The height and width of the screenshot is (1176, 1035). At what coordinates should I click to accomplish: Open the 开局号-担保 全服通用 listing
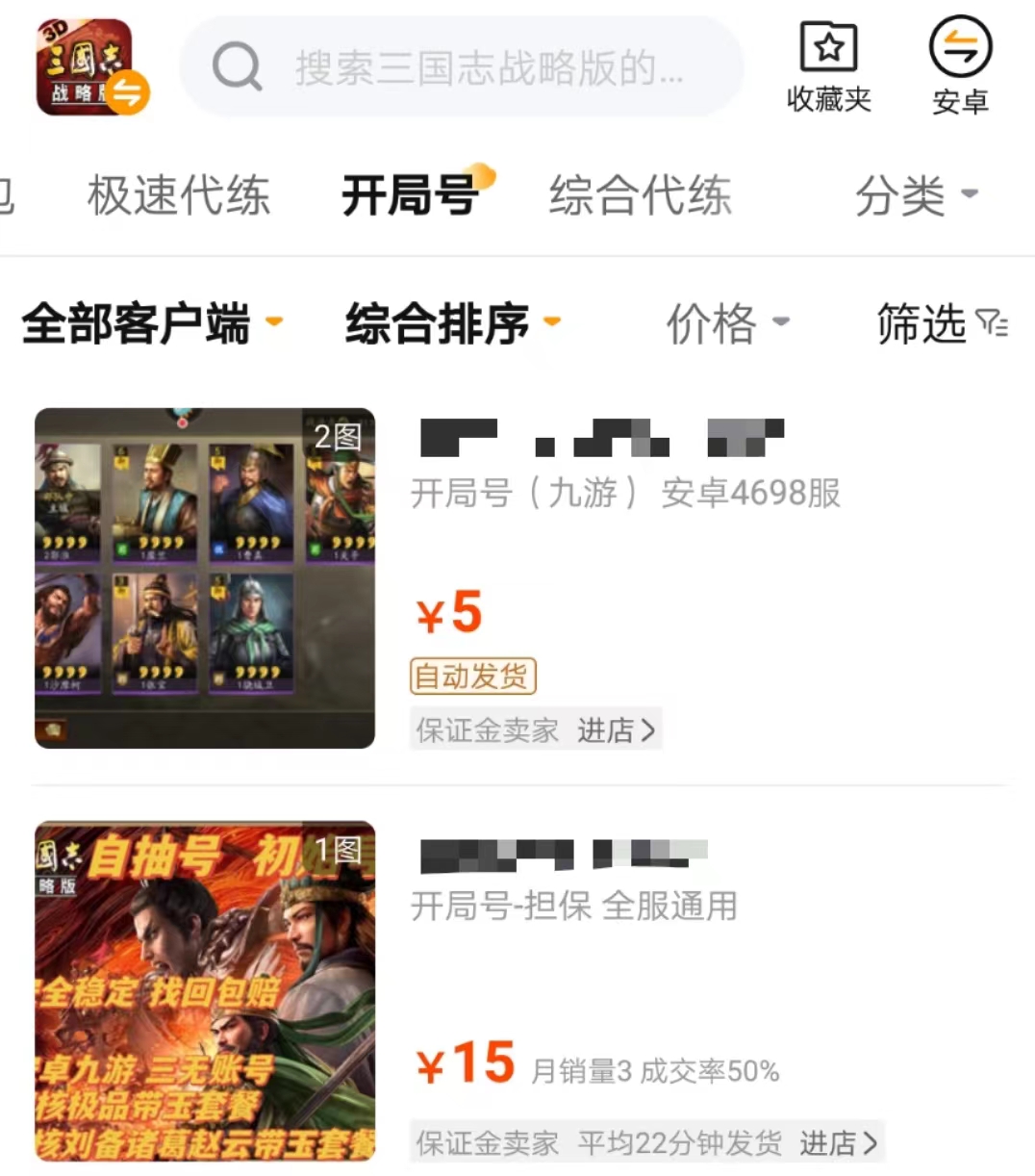click(574, 906)
